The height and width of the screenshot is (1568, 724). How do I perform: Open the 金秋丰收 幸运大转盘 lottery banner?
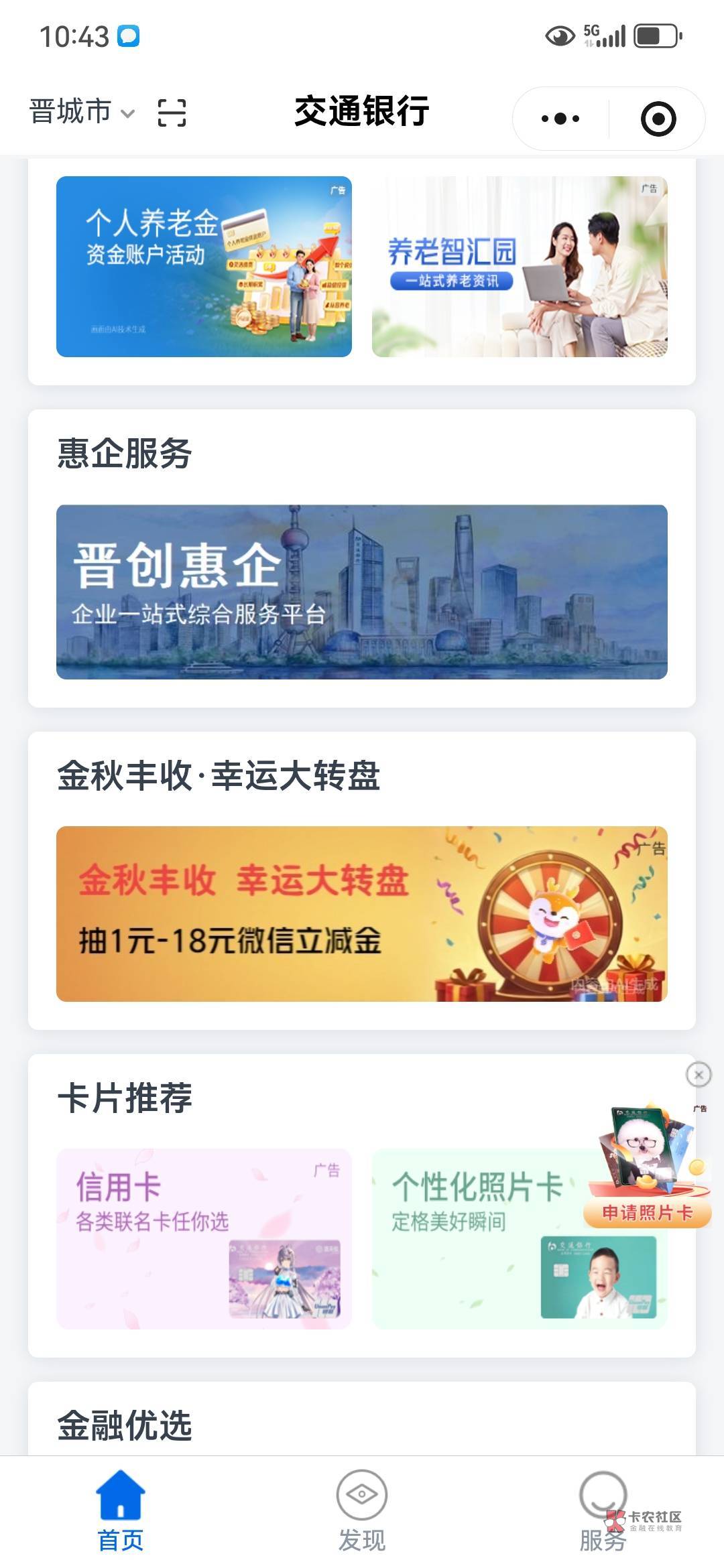[x=362, y=914]
